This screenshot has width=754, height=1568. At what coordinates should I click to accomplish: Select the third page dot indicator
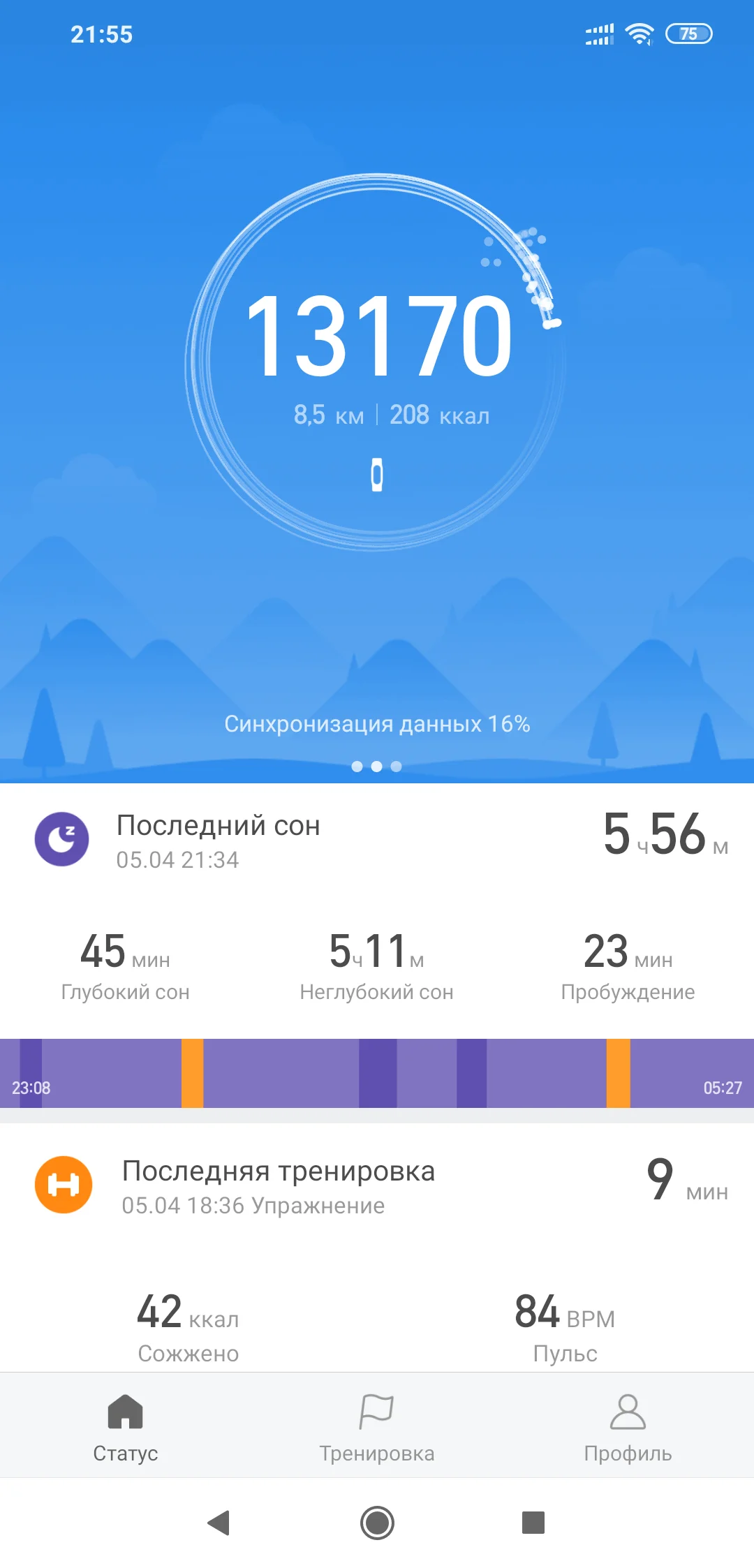click(397, 766)
